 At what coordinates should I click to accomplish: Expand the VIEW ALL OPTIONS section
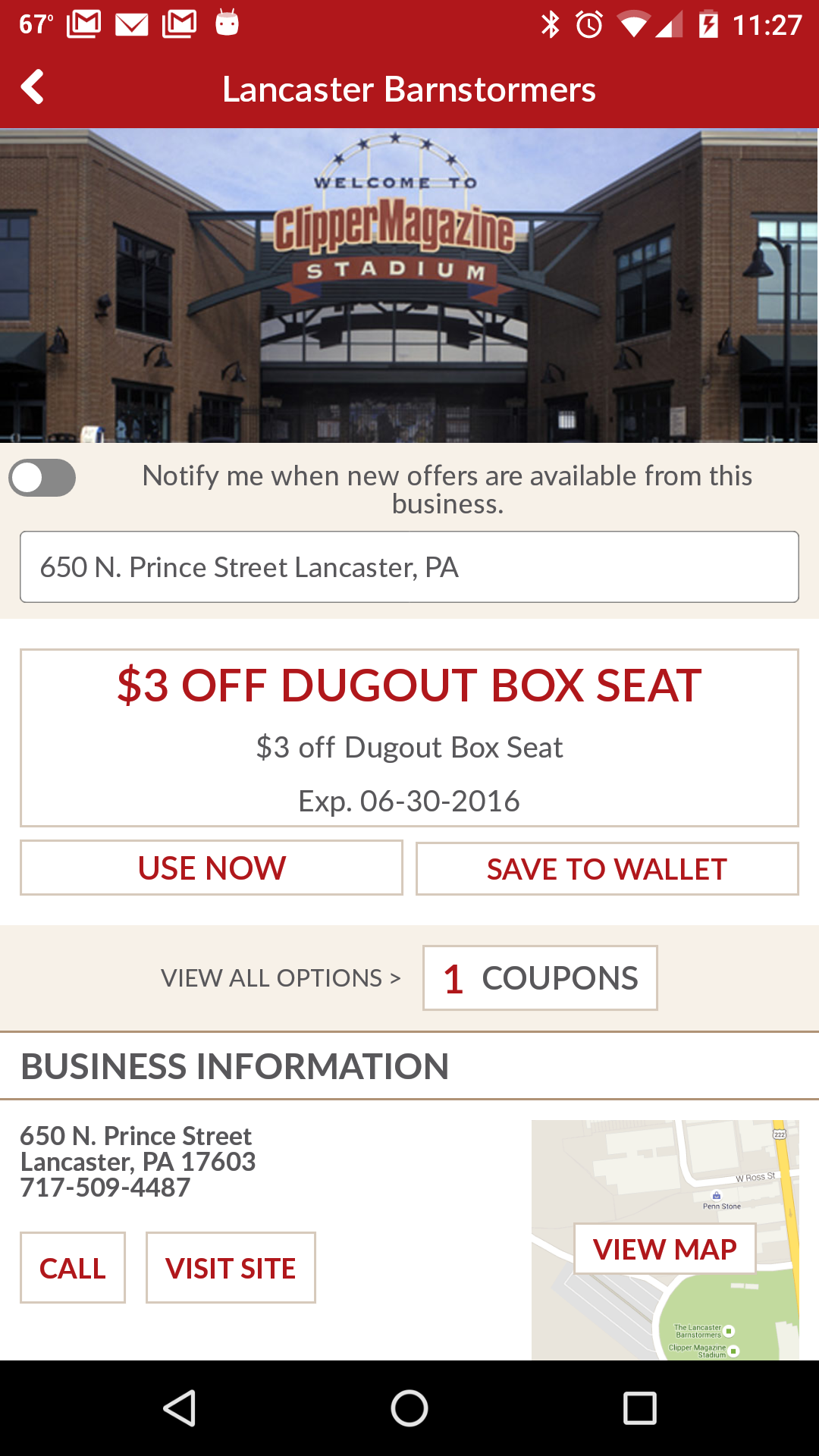click(x=279, y=978)
